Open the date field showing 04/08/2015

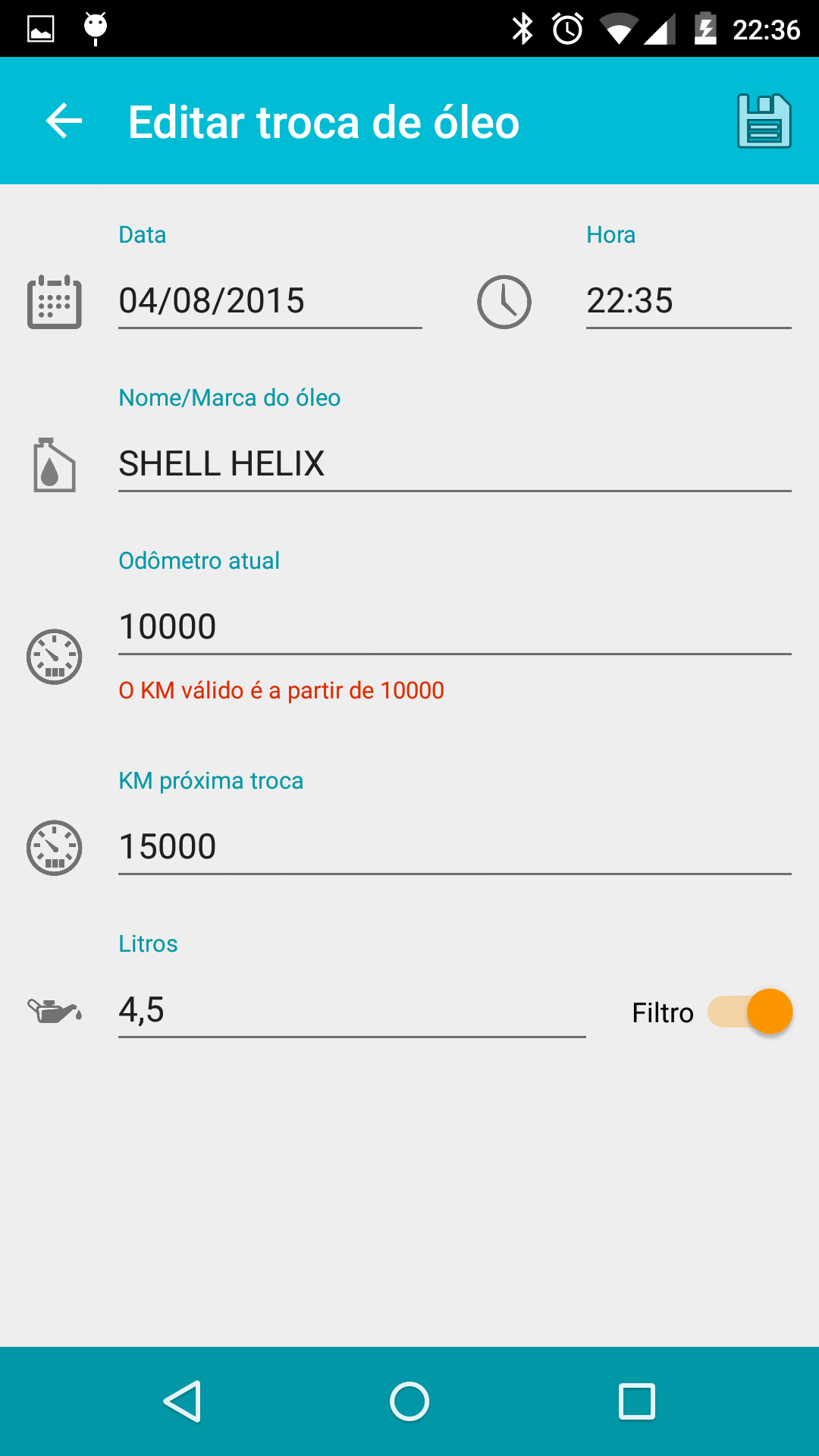coord(270,301)
